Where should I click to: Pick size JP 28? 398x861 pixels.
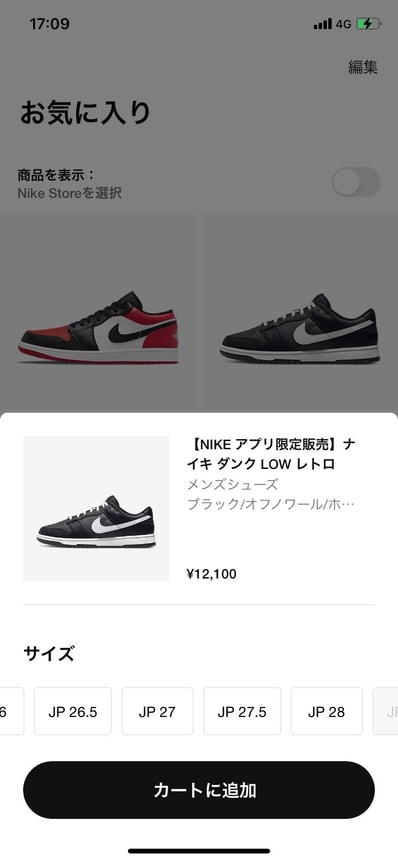327,711
